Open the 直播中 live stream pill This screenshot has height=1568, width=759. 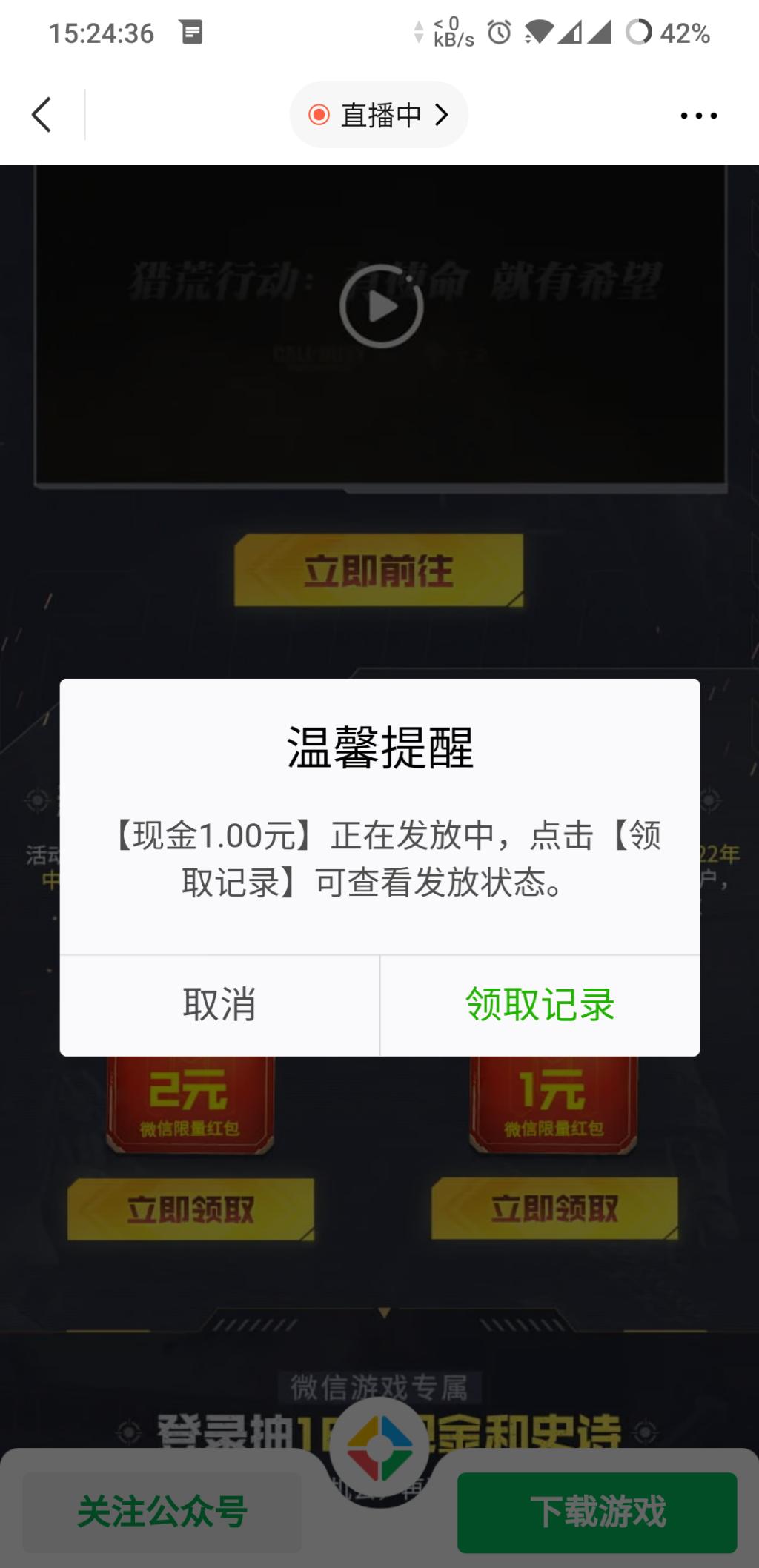(379, 115)
